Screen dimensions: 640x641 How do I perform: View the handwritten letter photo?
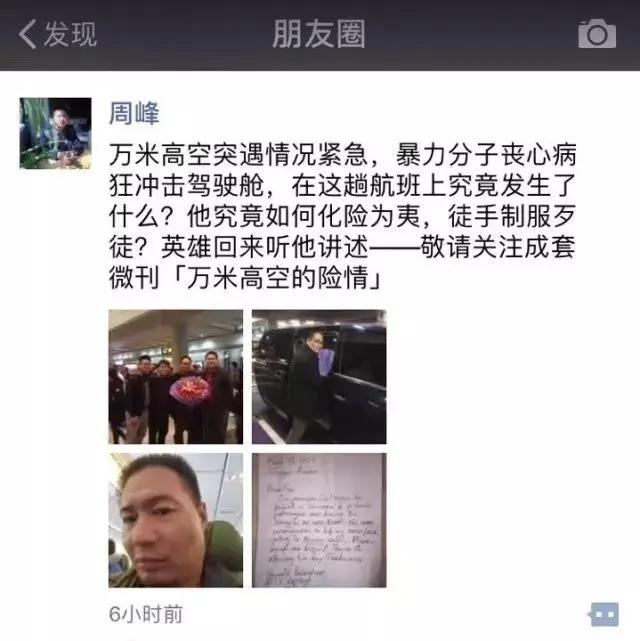coord(318,520)
